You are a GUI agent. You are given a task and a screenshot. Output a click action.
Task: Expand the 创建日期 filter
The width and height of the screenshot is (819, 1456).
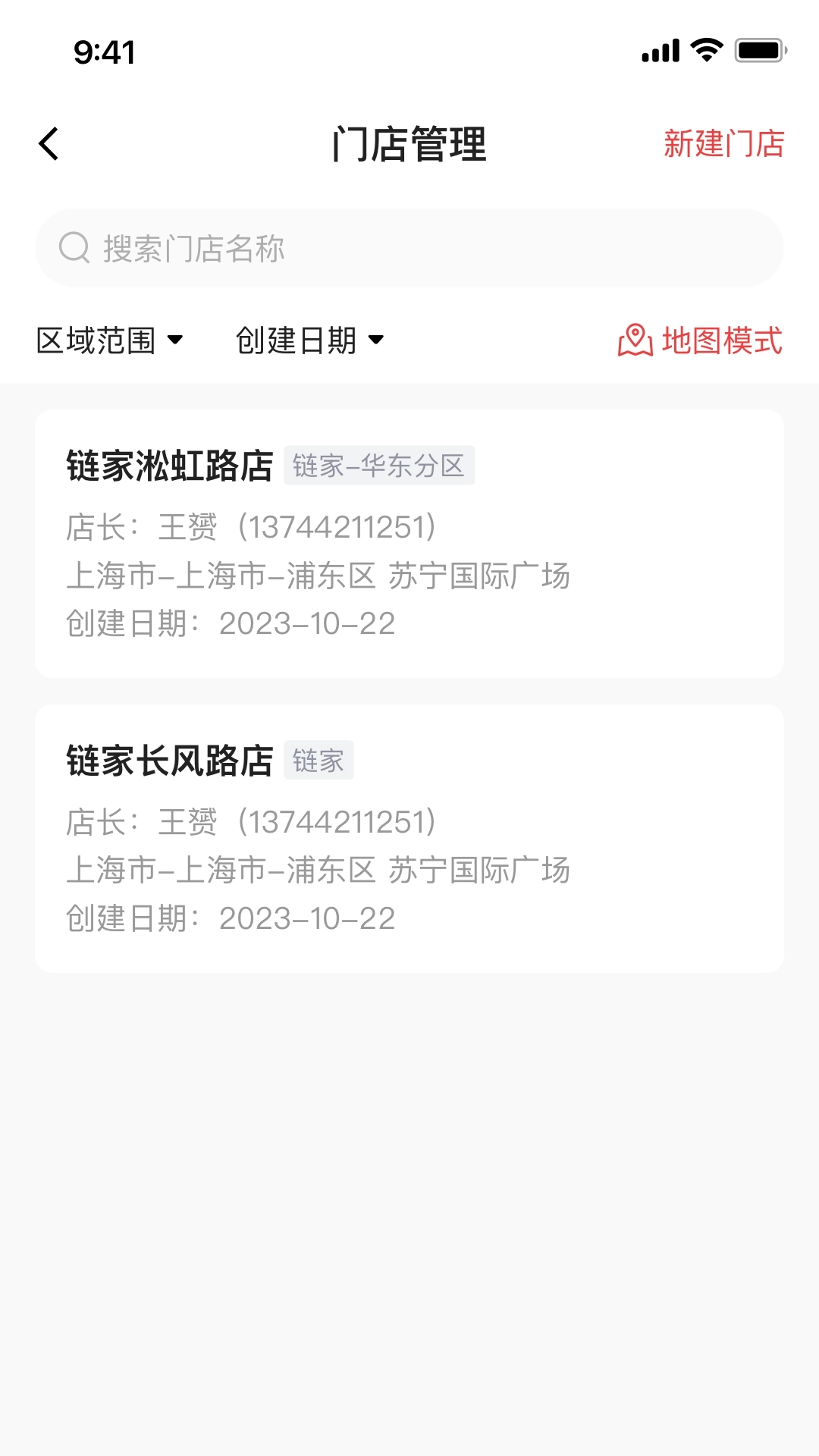[x=298, y=340]
